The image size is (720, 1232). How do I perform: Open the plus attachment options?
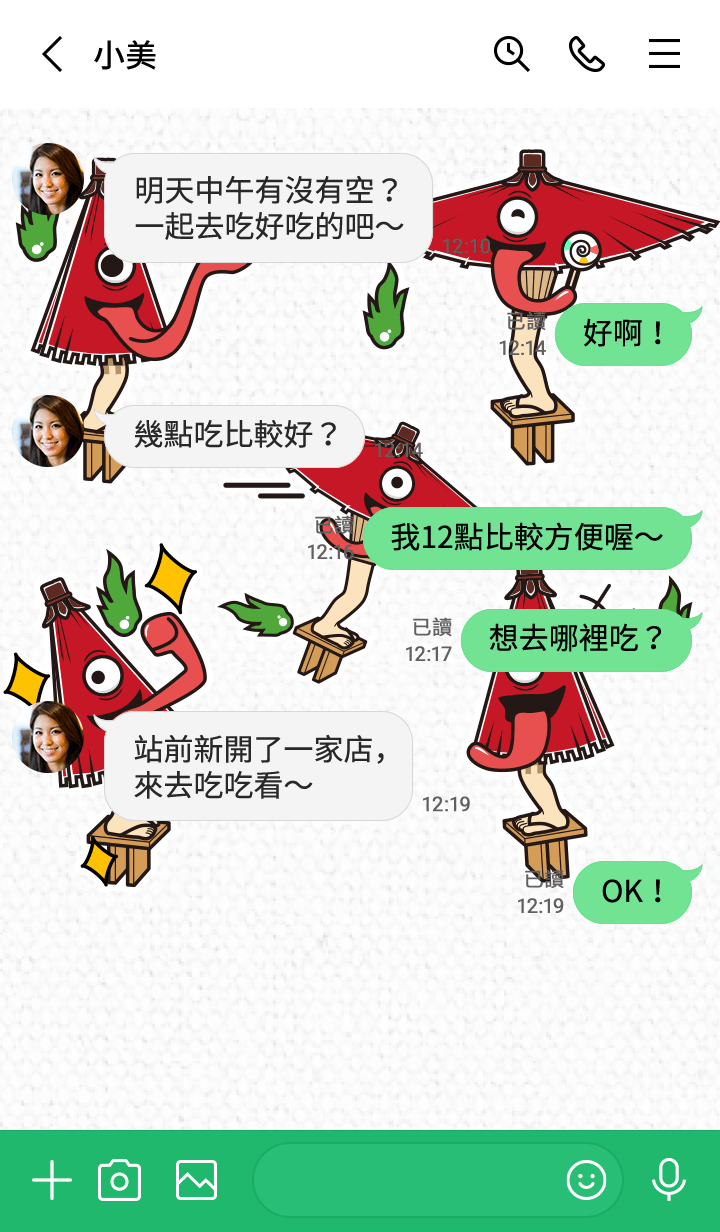52,1181
